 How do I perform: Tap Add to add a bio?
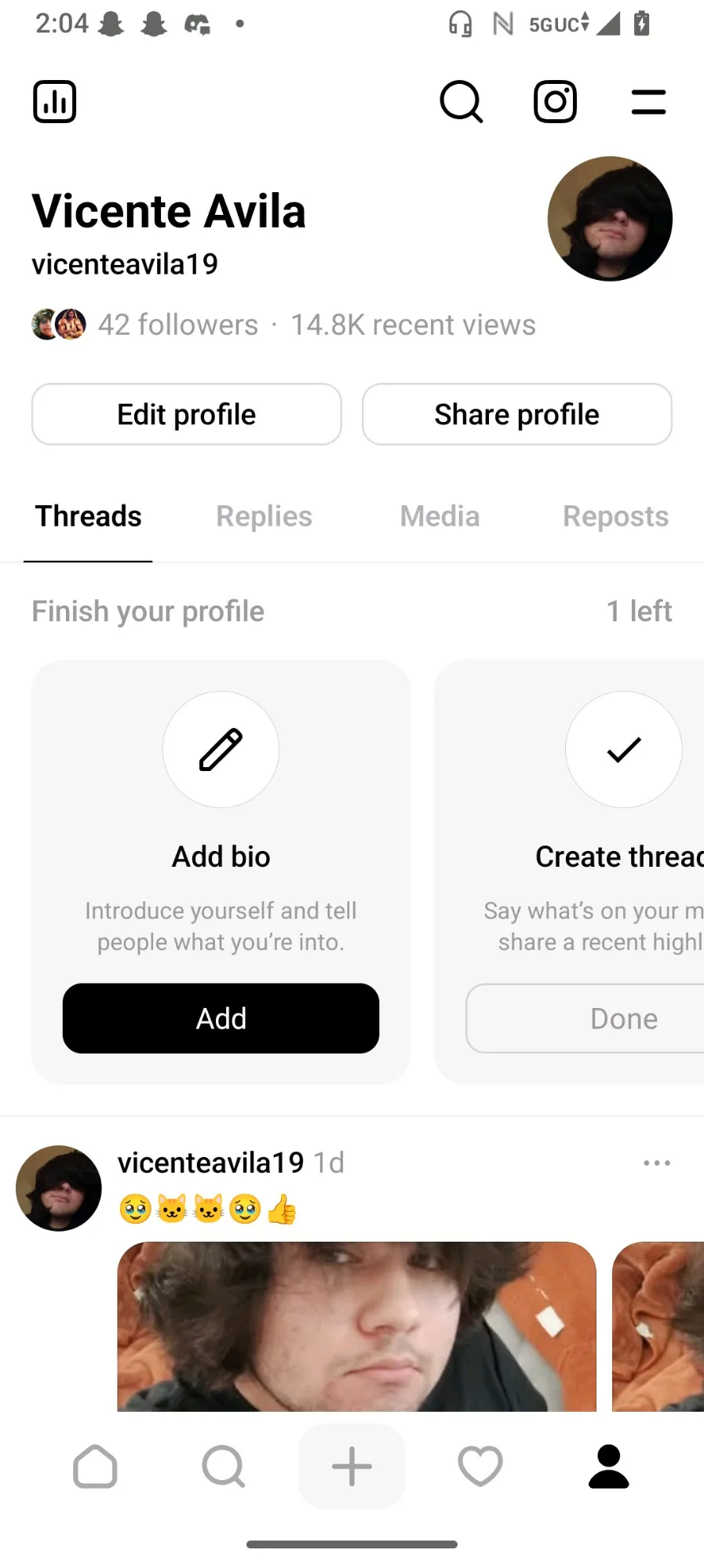coord(221,1018)
